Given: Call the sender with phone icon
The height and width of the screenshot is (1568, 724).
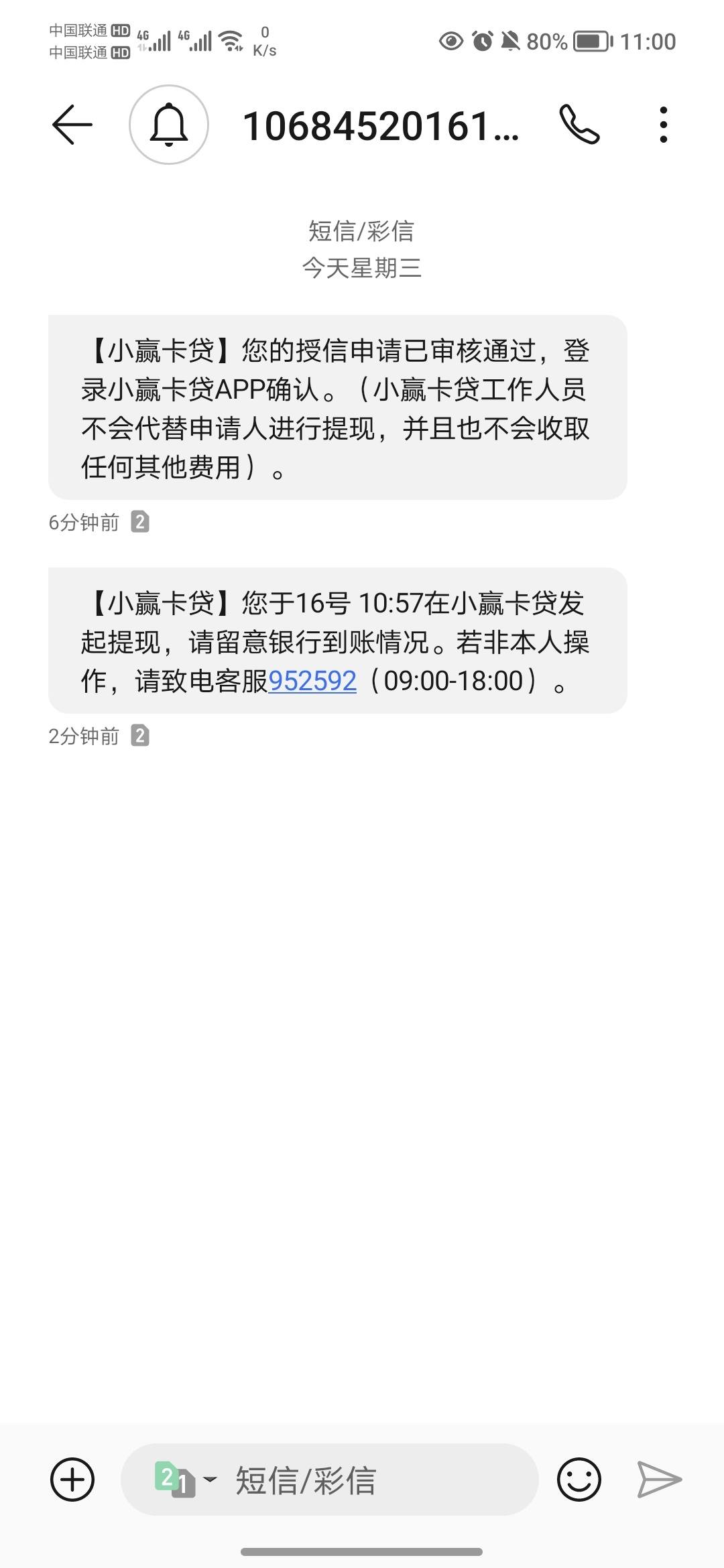Looking at the screenshot, I should point(579,125).
